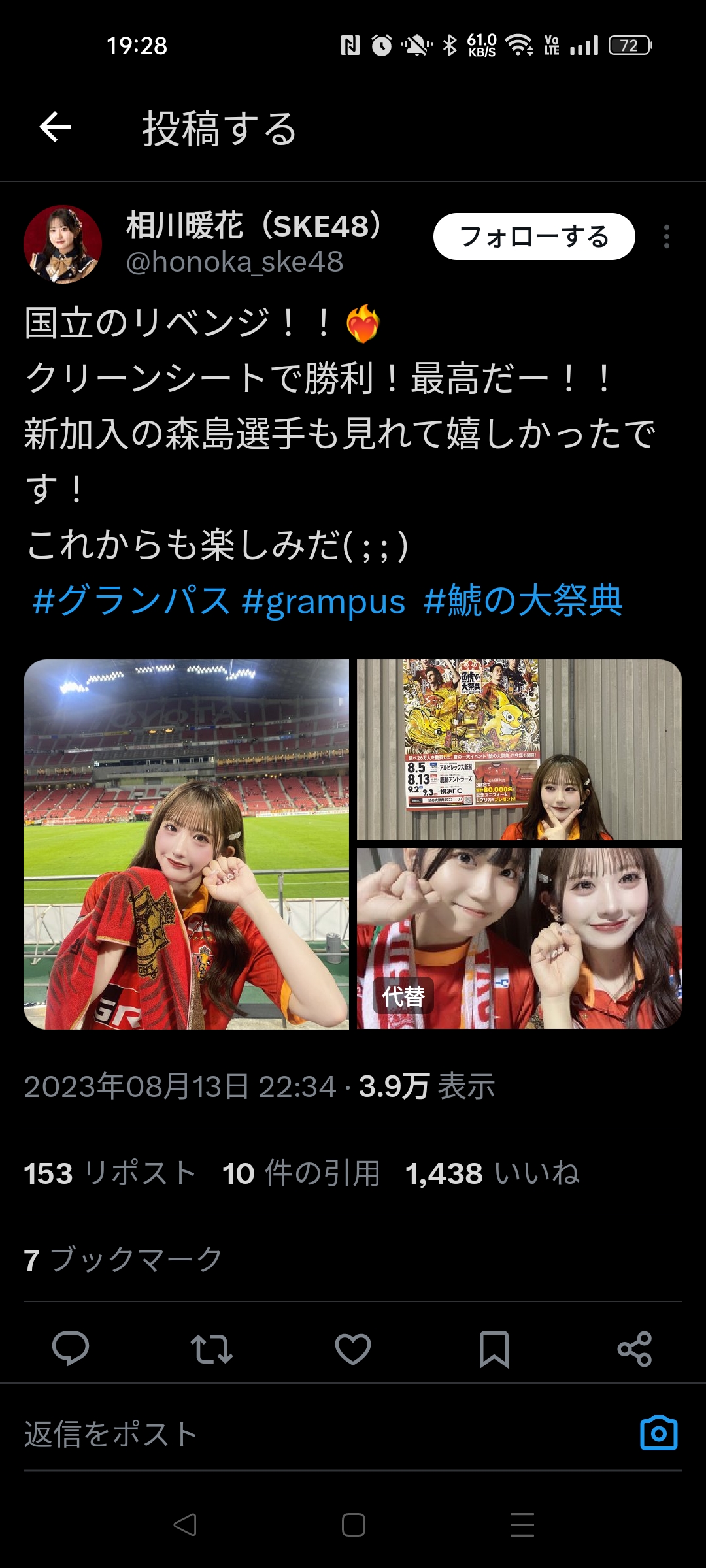The height and width of the screenshot is (1568, 706).
Task: Tap the フォローする button
Action: tap(533, 237)
